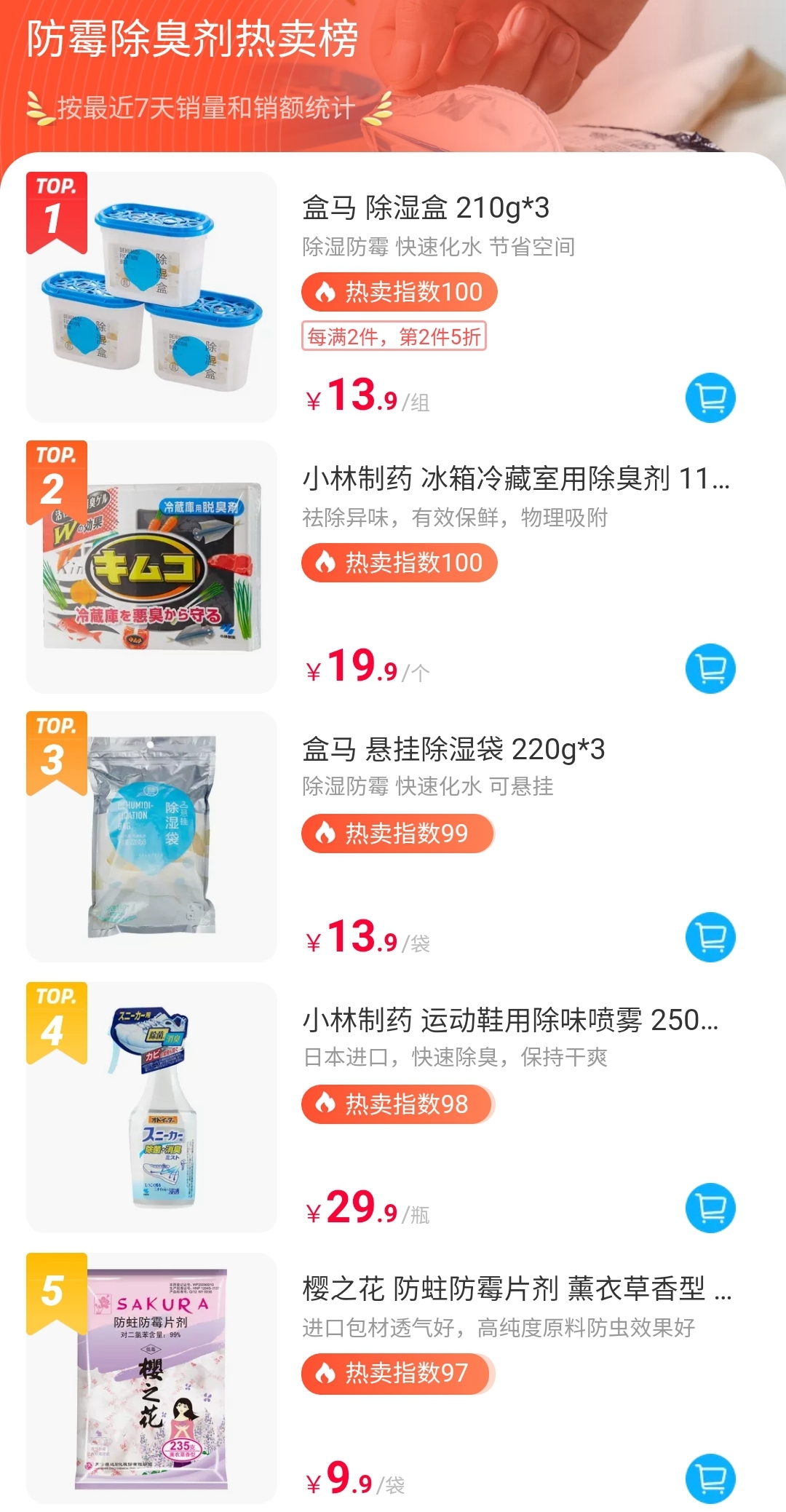Add 小林制药 冰箱冷藏室用除臭剂 to cart
This screenshot has width=786, height=1512.
click(x=710, y=668)
